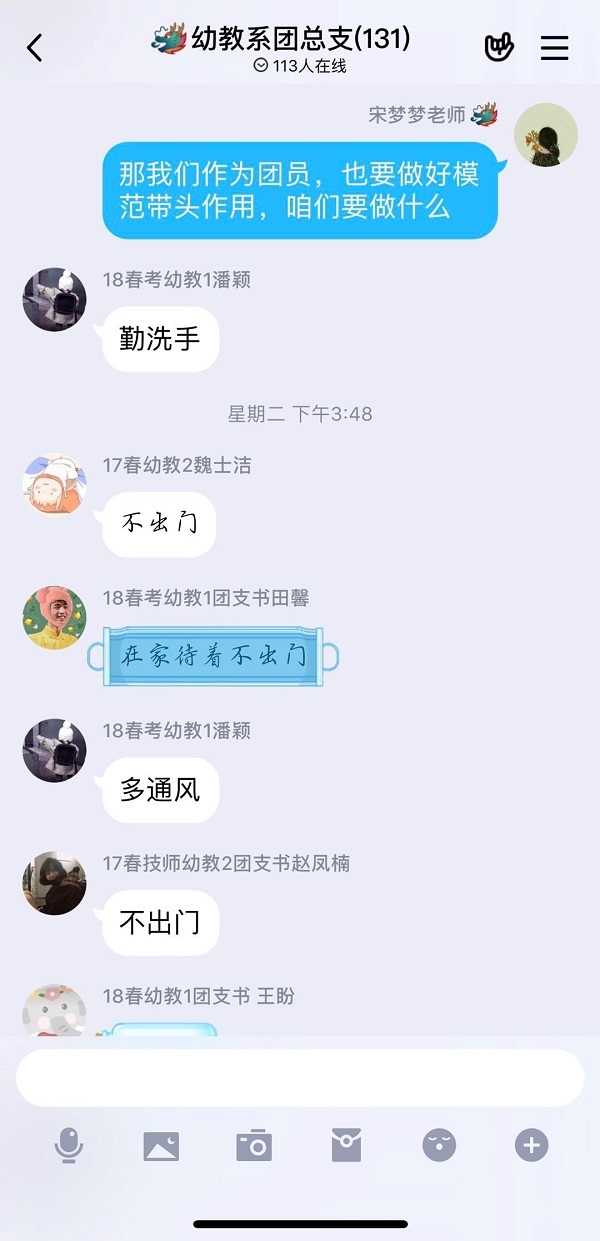Open more options with the plus icon
Image resolution: width=600 pixels, height=1241 pixels.
[x=531, y=1145]
